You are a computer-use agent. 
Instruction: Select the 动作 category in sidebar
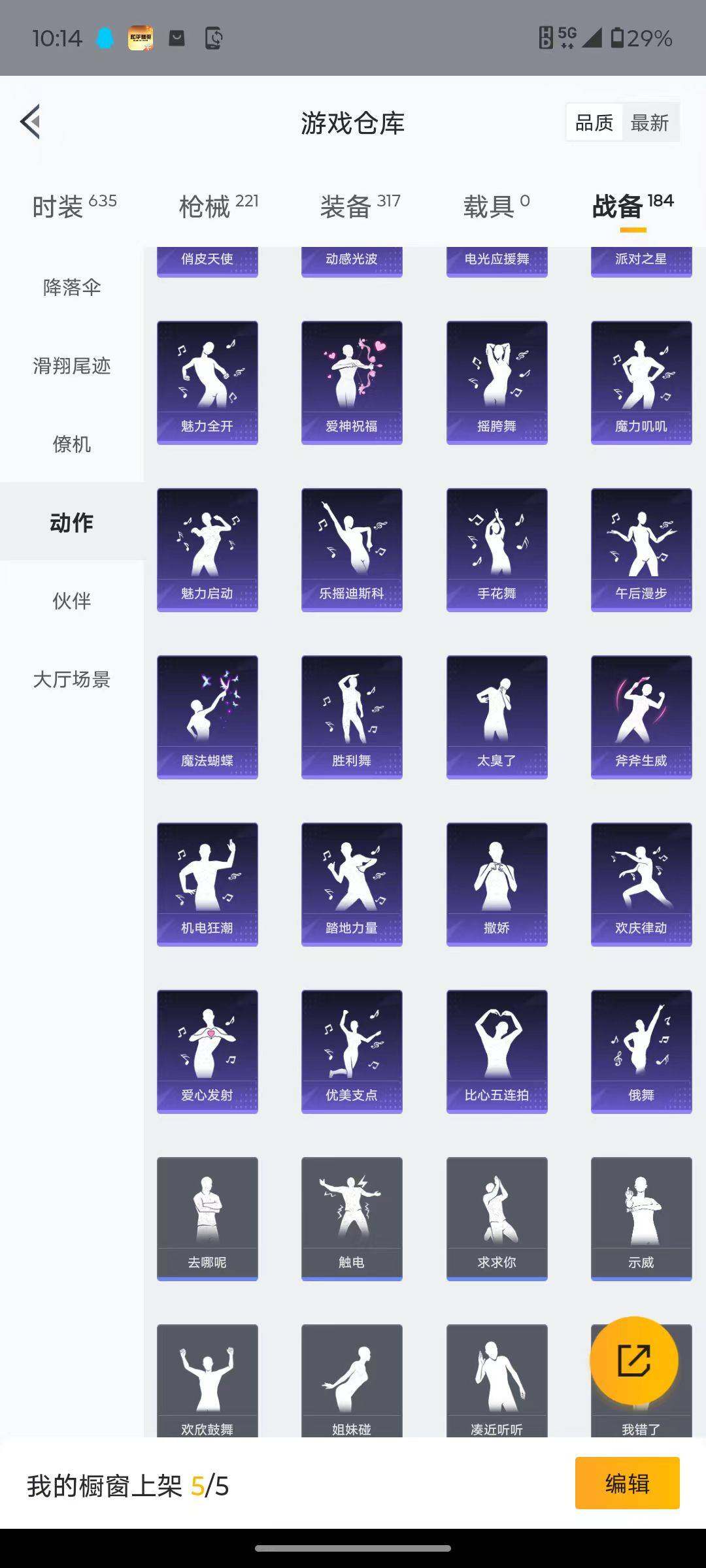pos(72,523)
